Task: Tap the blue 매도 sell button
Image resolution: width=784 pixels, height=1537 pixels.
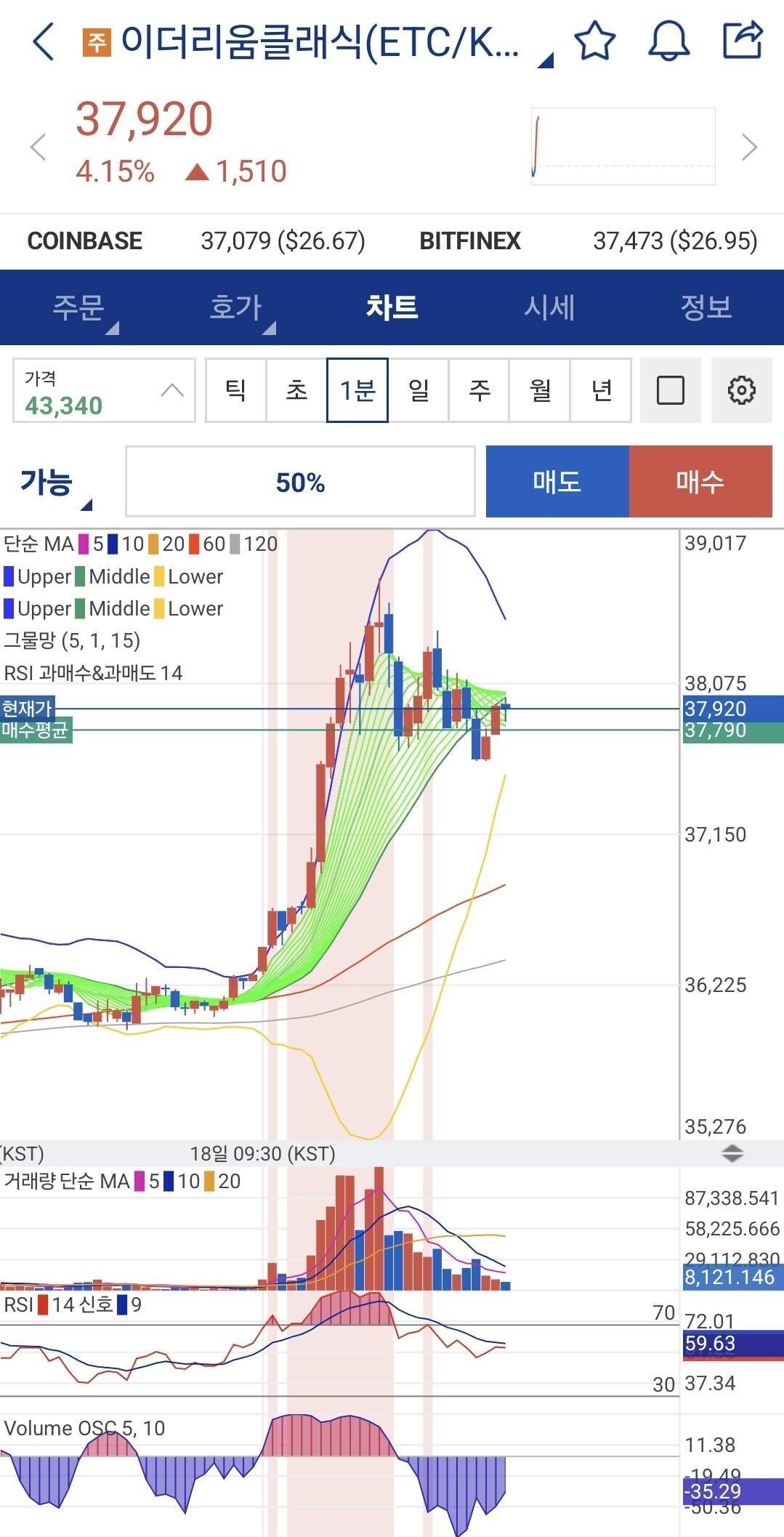Action: click(x=558, y=482)
